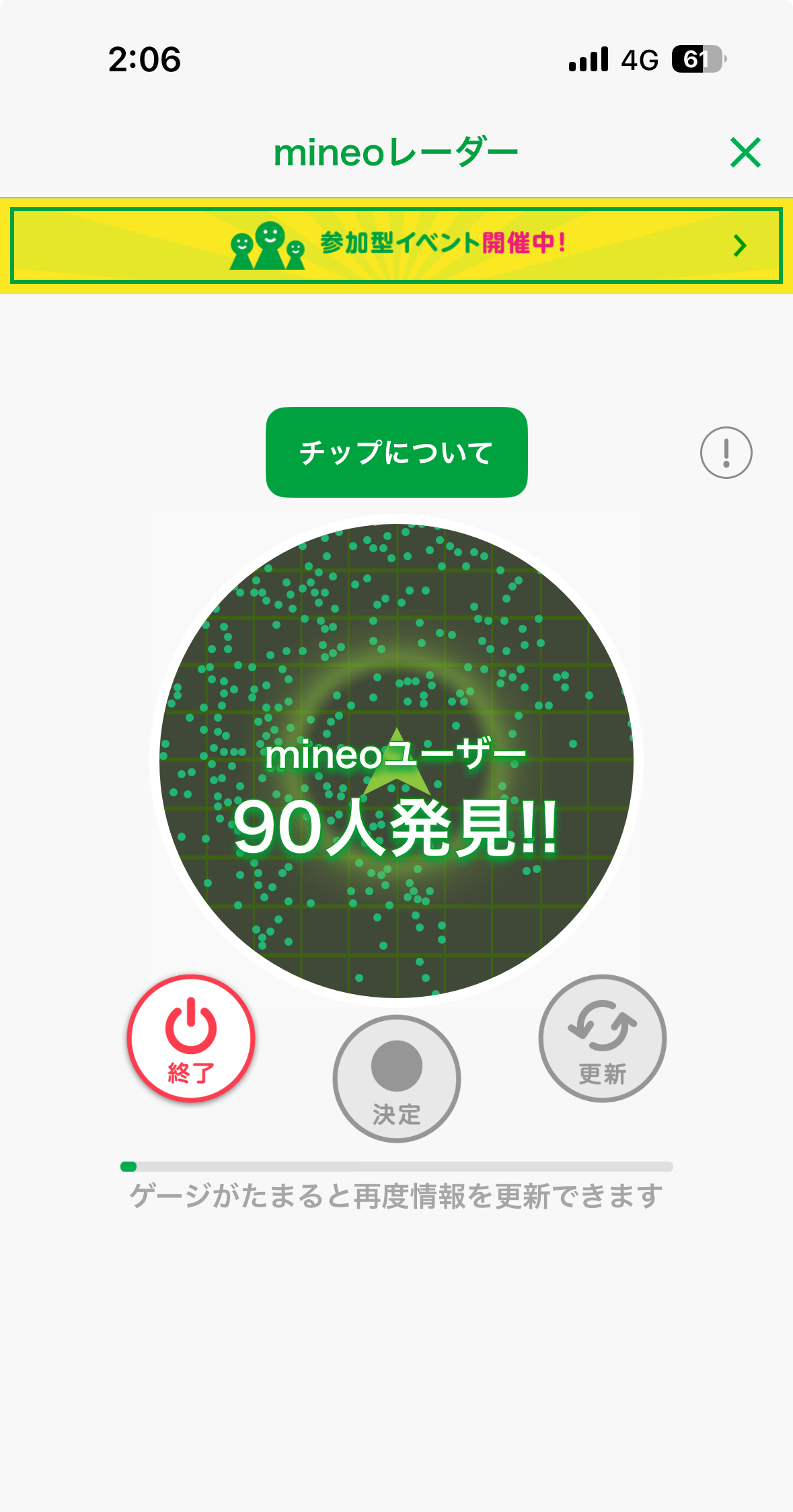Refresh radar with 更新 button
Viewport: 793px width, 1512px height.
602,1038
